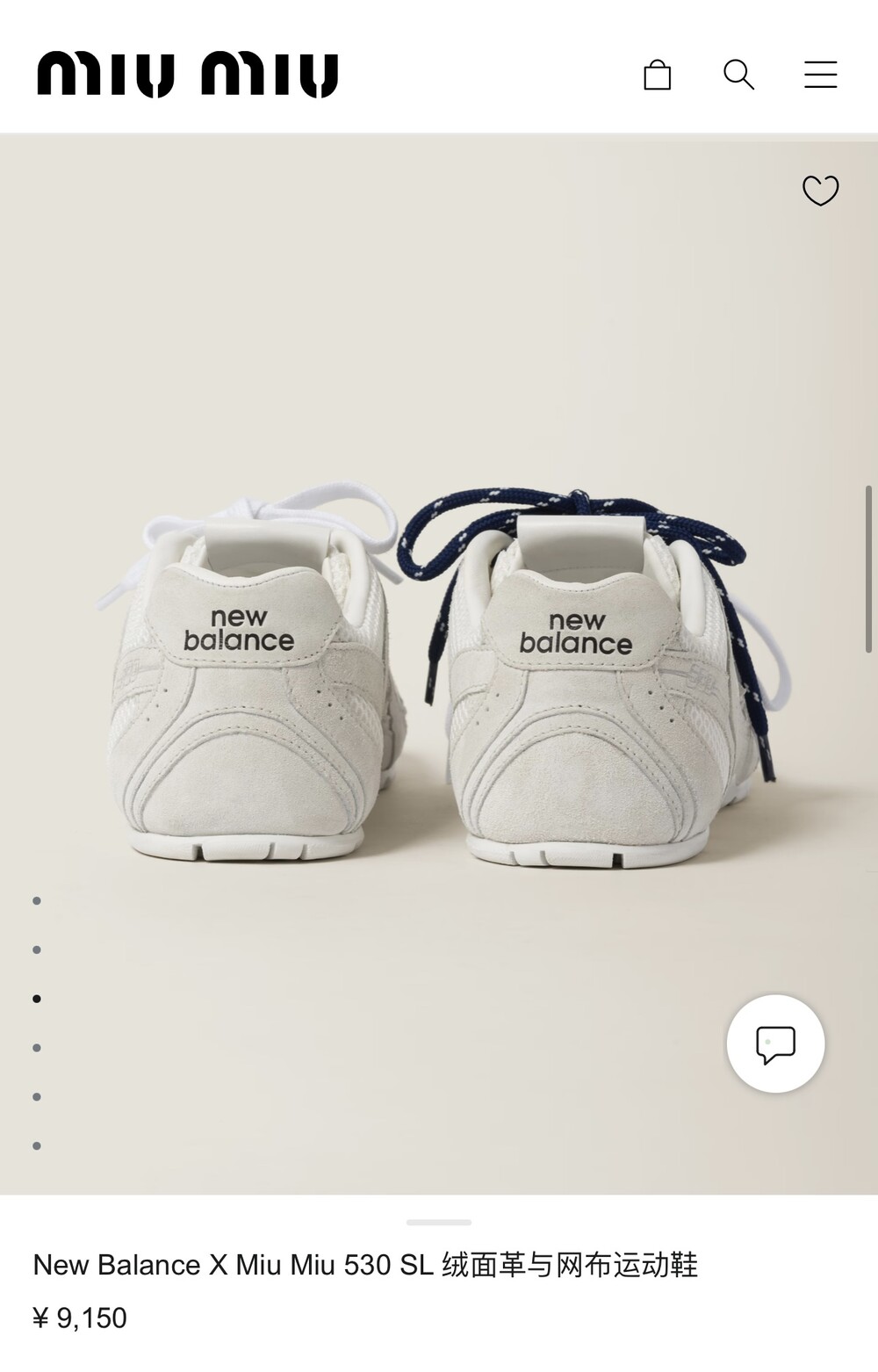Open the hamburger menu
The width and height of the screenshot is (878, 1372).
point(820,75)
